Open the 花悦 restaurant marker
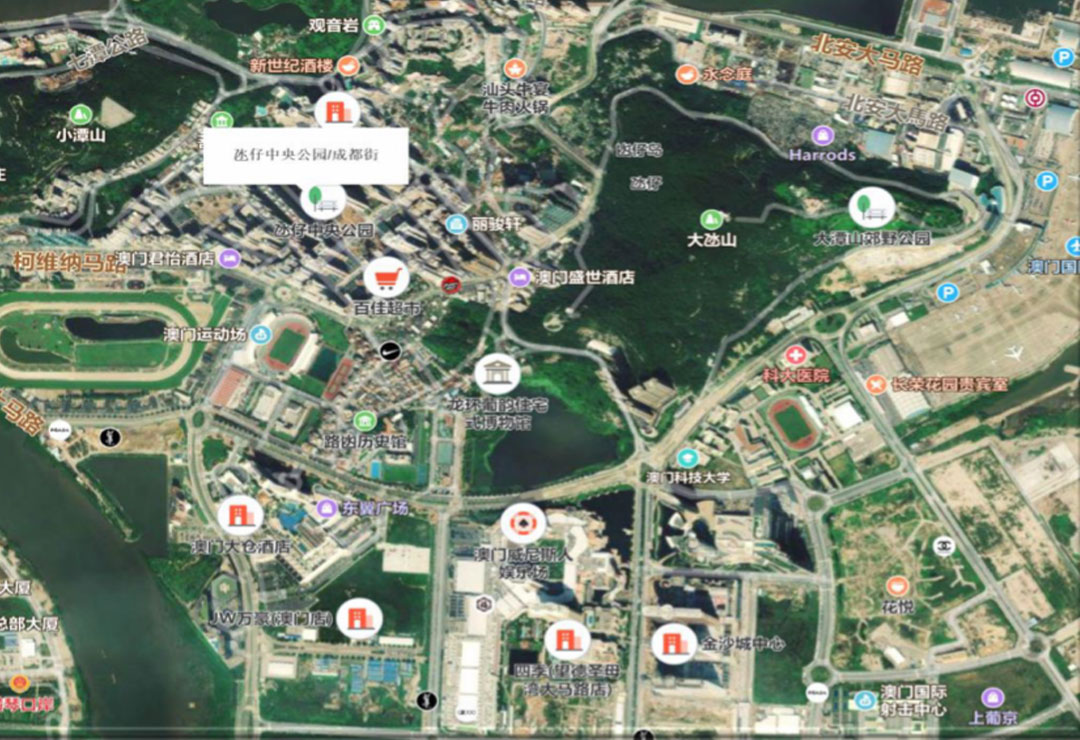The height and width of the screenshot is (740, 1080). pos(897,586)
